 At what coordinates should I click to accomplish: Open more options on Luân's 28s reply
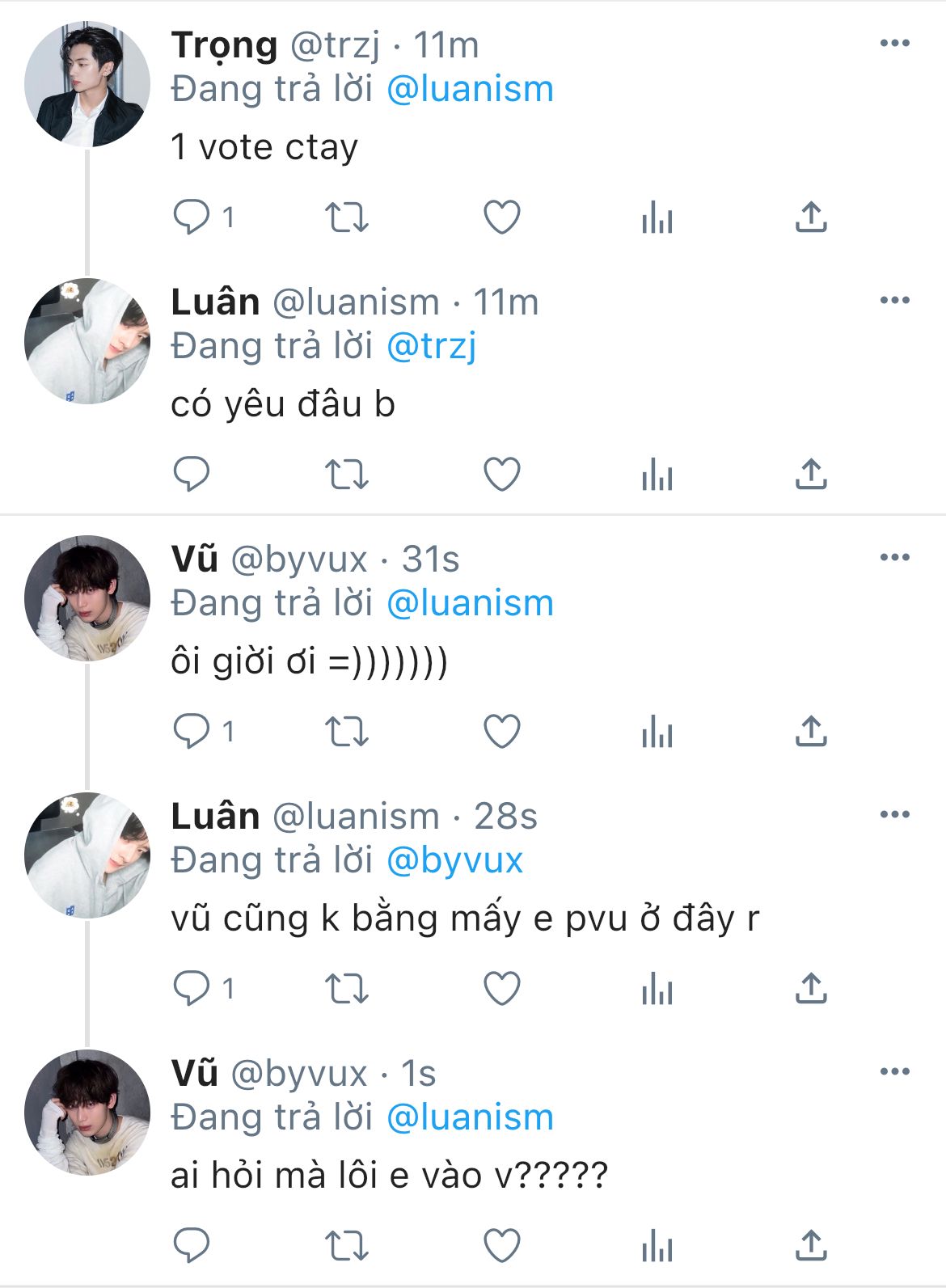point(894,815)
